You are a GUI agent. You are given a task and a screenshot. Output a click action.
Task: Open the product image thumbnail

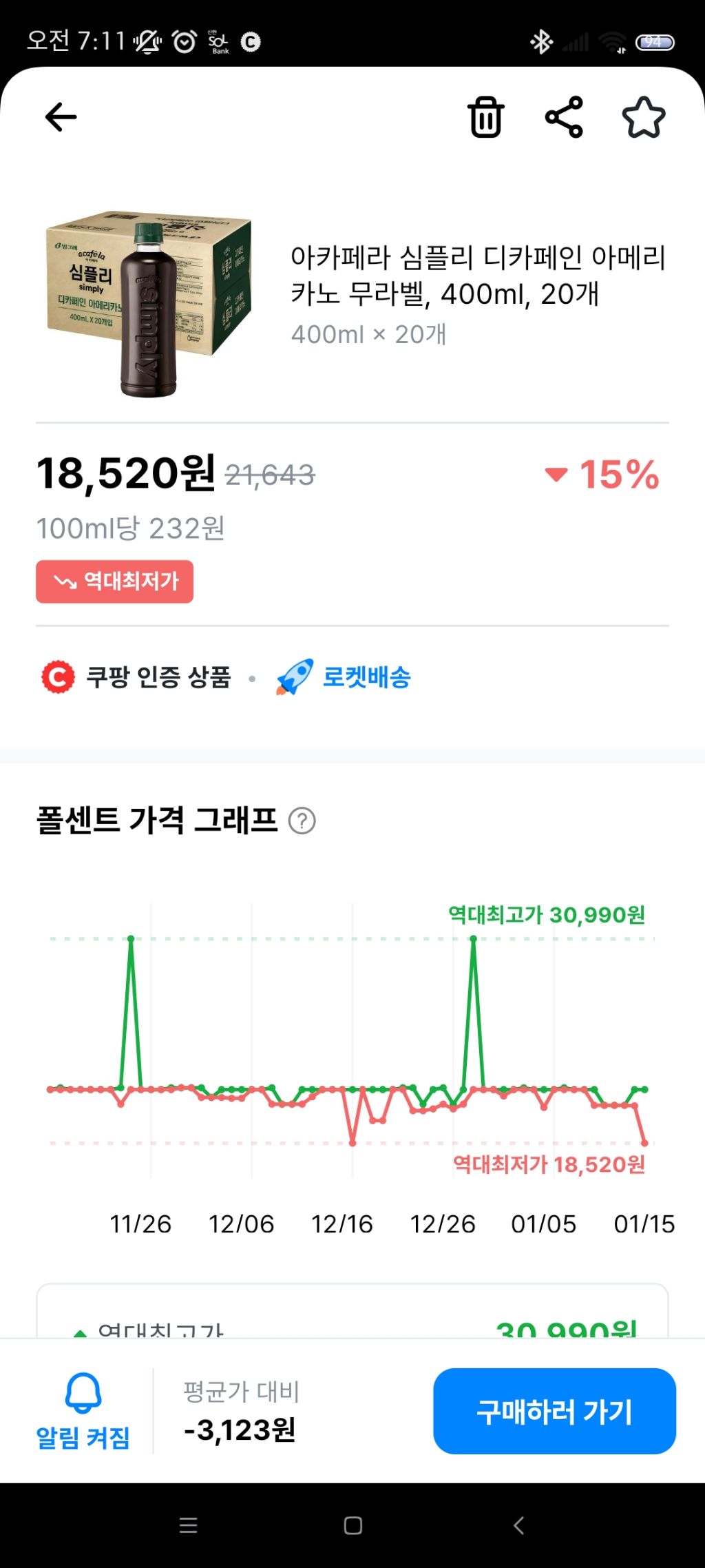149,304
